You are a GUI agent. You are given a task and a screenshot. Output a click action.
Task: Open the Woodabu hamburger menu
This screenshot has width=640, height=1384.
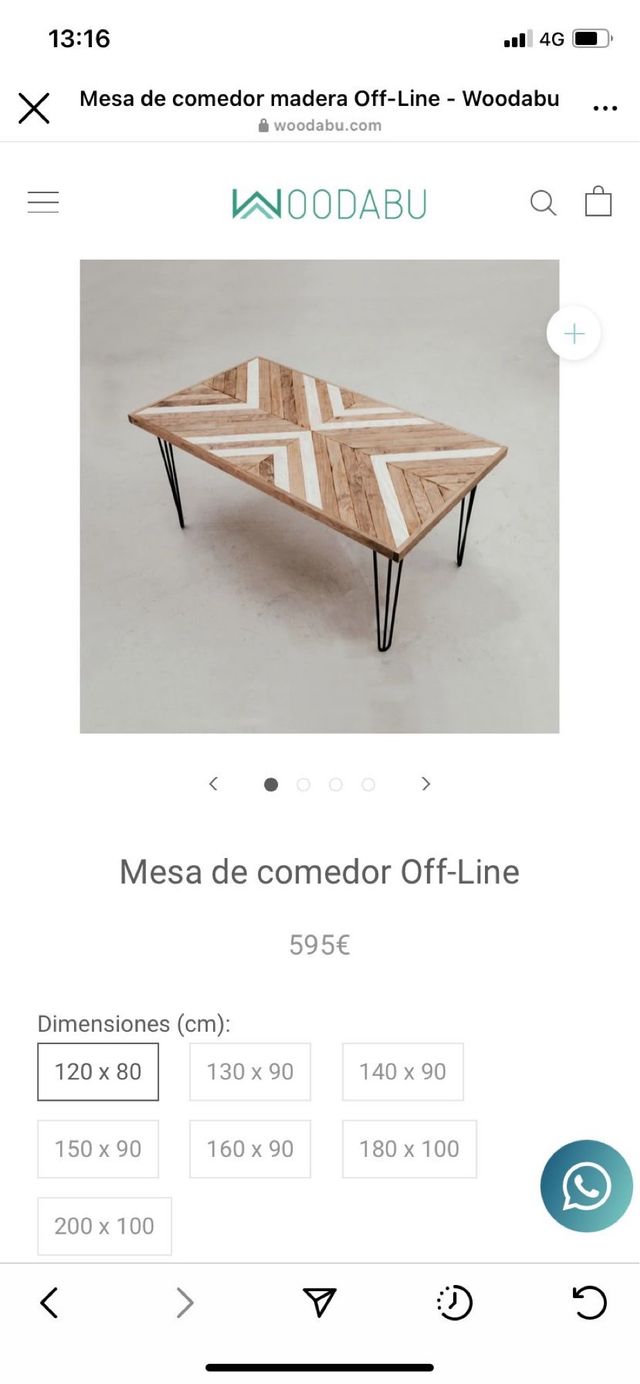[43, 202]
